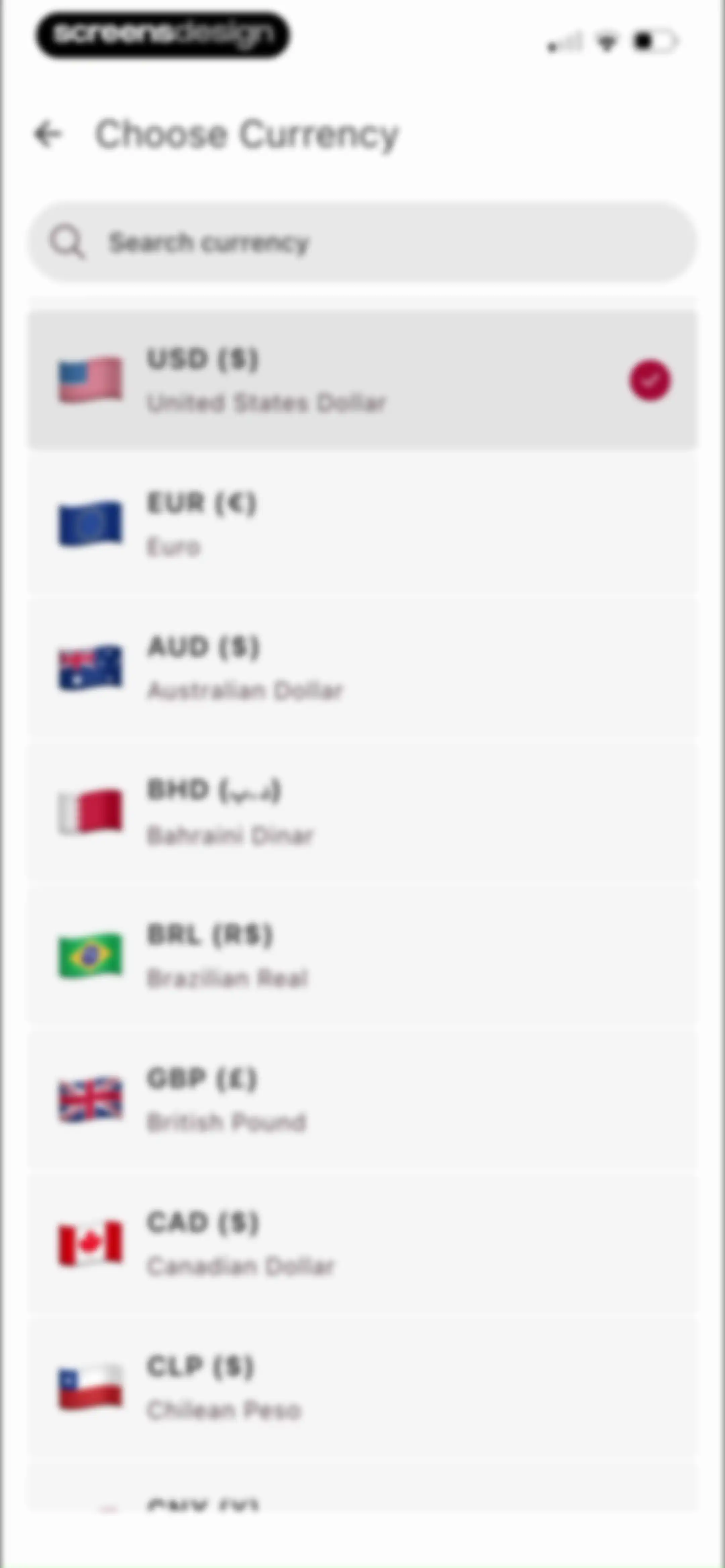
Task: Choose BRL Brazilian Real
Action: (362, 956)
